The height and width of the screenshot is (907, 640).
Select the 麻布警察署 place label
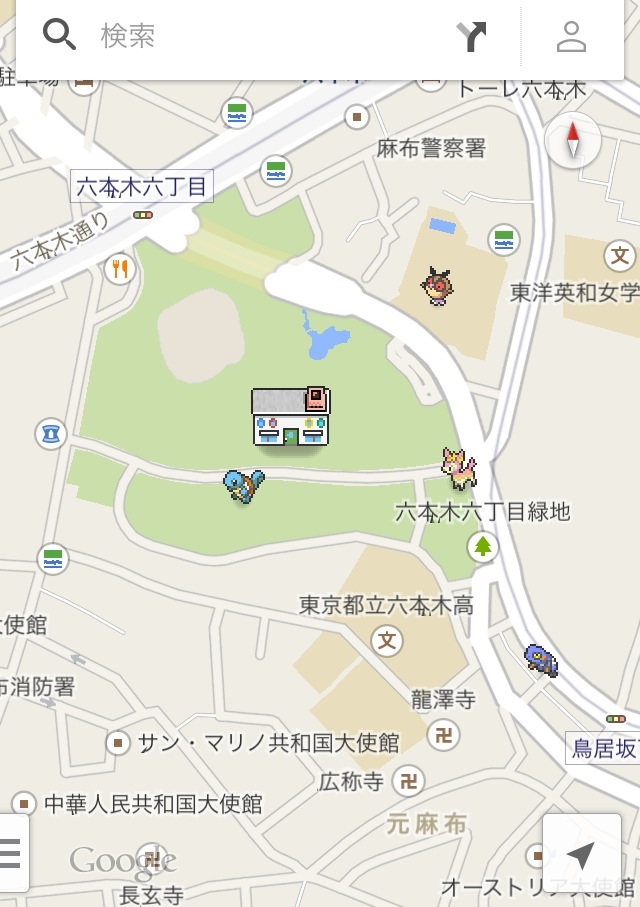click(431, 148)
